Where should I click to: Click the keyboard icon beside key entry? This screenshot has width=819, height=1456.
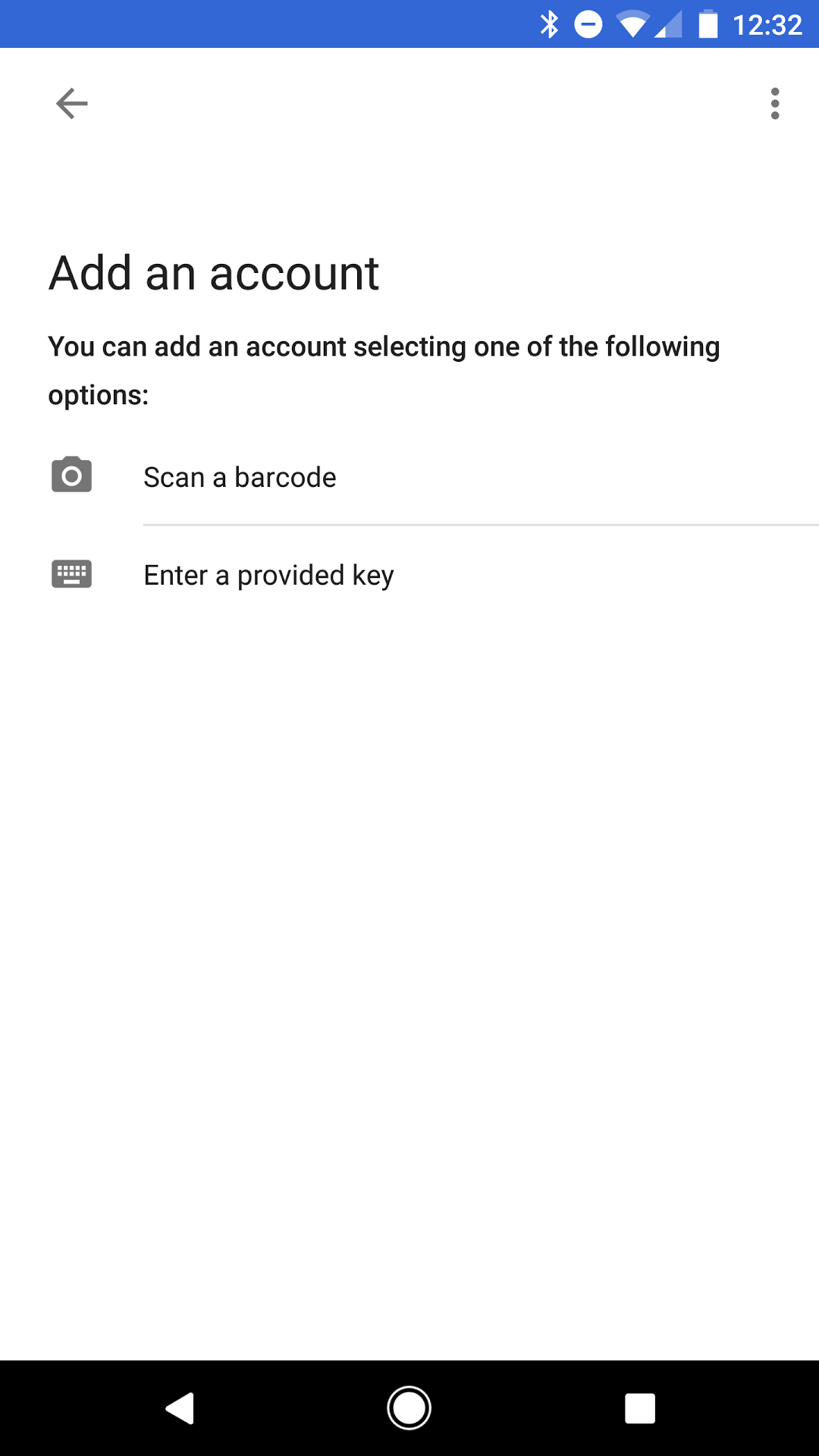click(x=71, y=575)
